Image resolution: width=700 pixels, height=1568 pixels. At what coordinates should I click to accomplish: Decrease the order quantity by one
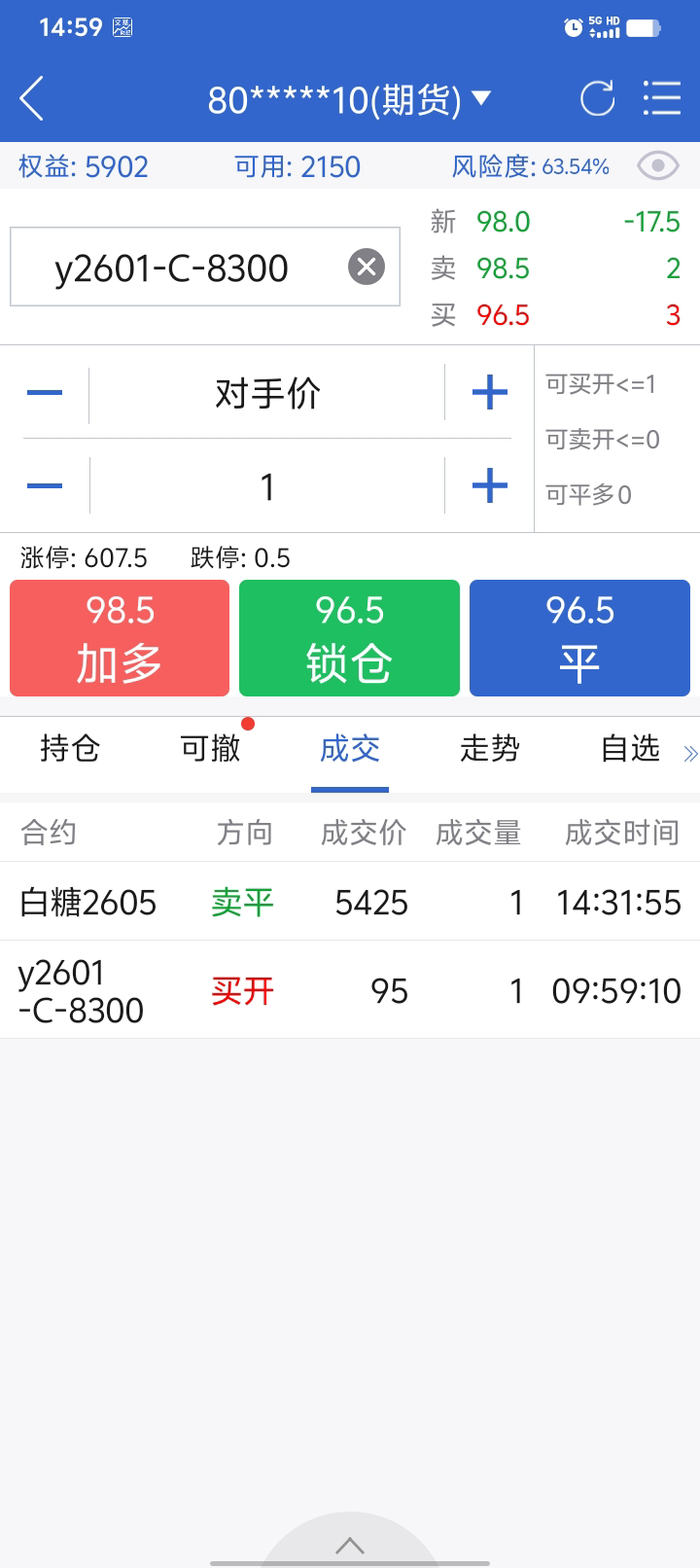coord(45,486)
